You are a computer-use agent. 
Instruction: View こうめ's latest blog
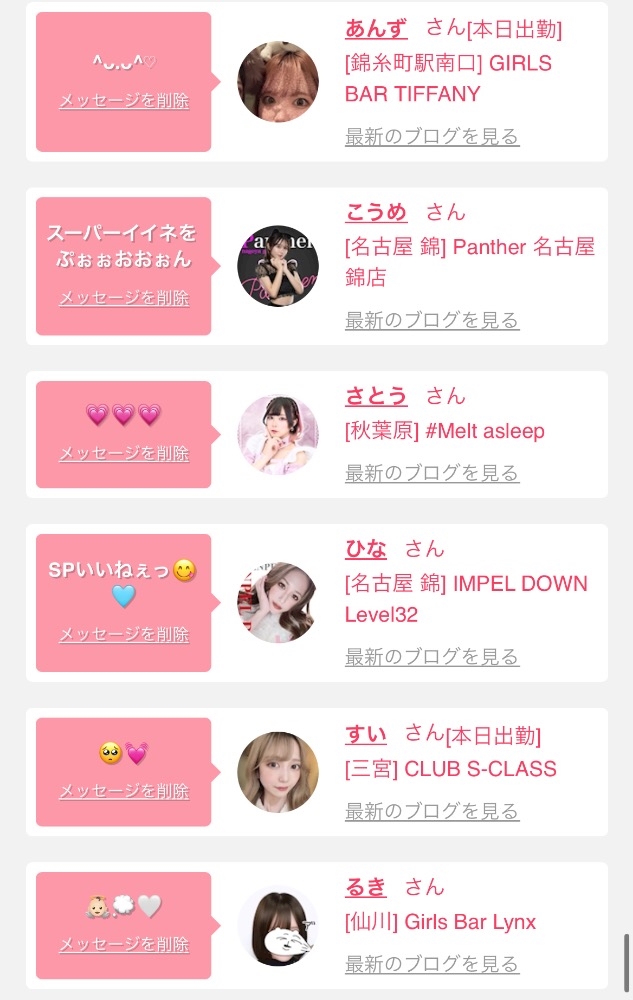coord(432,320)
